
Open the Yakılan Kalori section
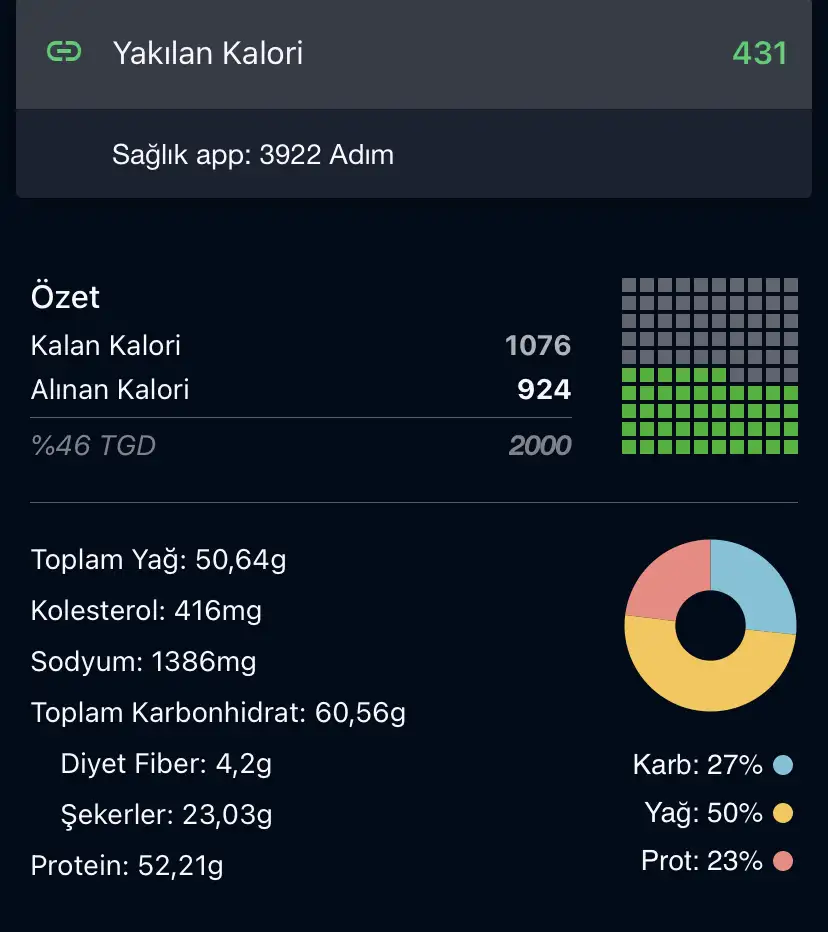point(208,53)
